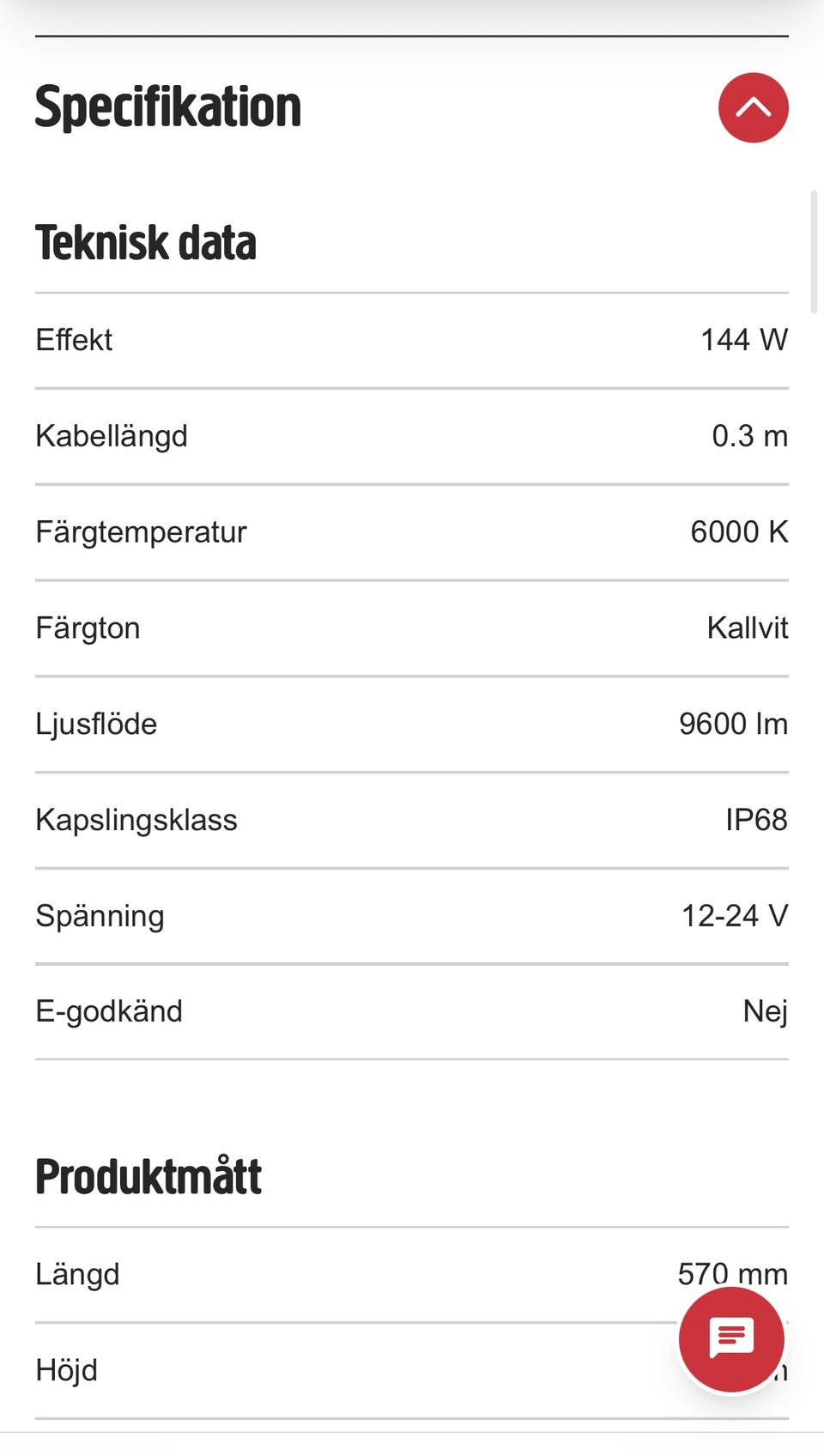Screen dimensions: 824x1456
Task: Select the Kapslingsklass IP68 entry
Action: 412,820
